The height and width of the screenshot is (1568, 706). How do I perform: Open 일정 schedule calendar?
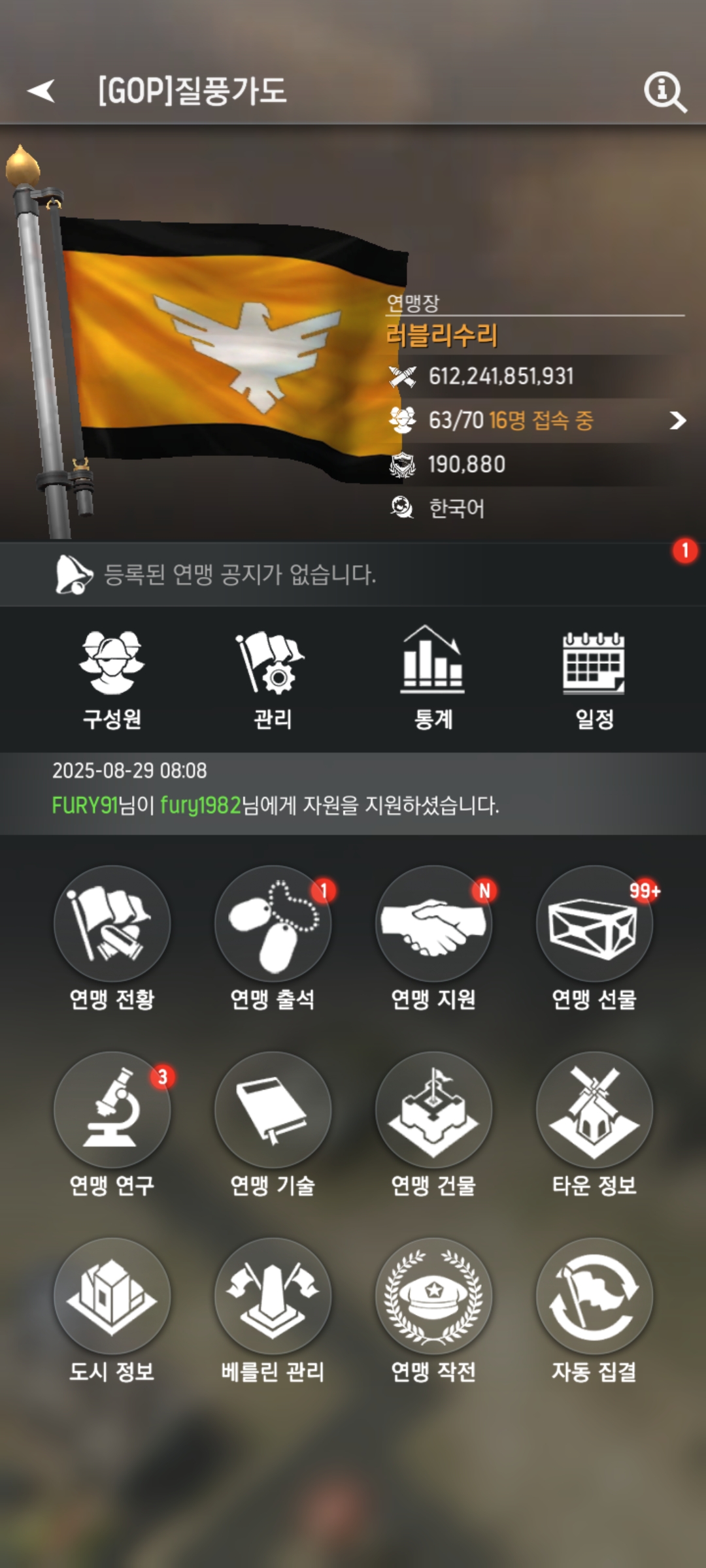click(x=594, y=679)
